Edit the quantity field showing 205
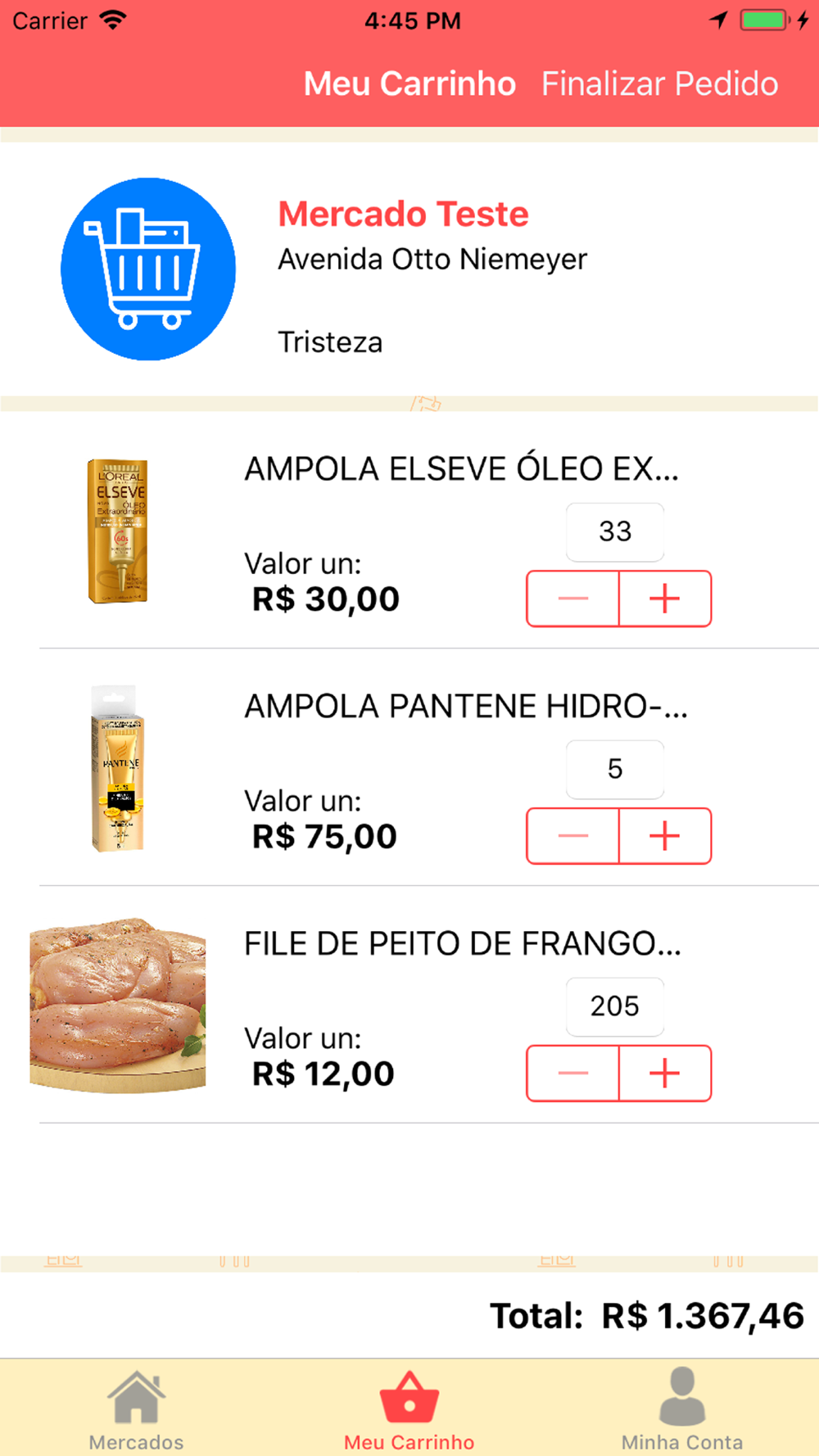Screen dimensions: 819x1456 [615, 1006]
